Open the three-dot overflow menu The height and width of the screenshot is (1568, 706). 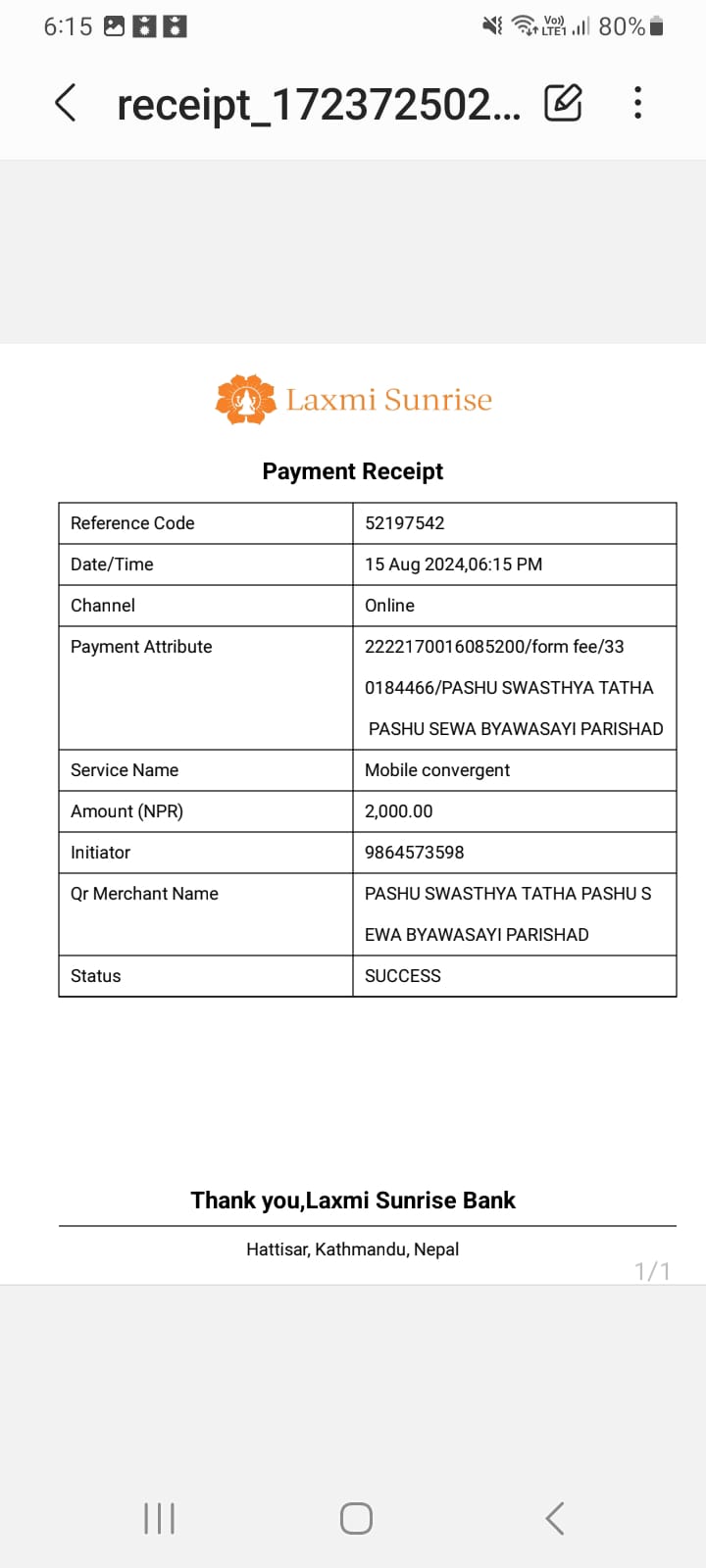point(638,103)
